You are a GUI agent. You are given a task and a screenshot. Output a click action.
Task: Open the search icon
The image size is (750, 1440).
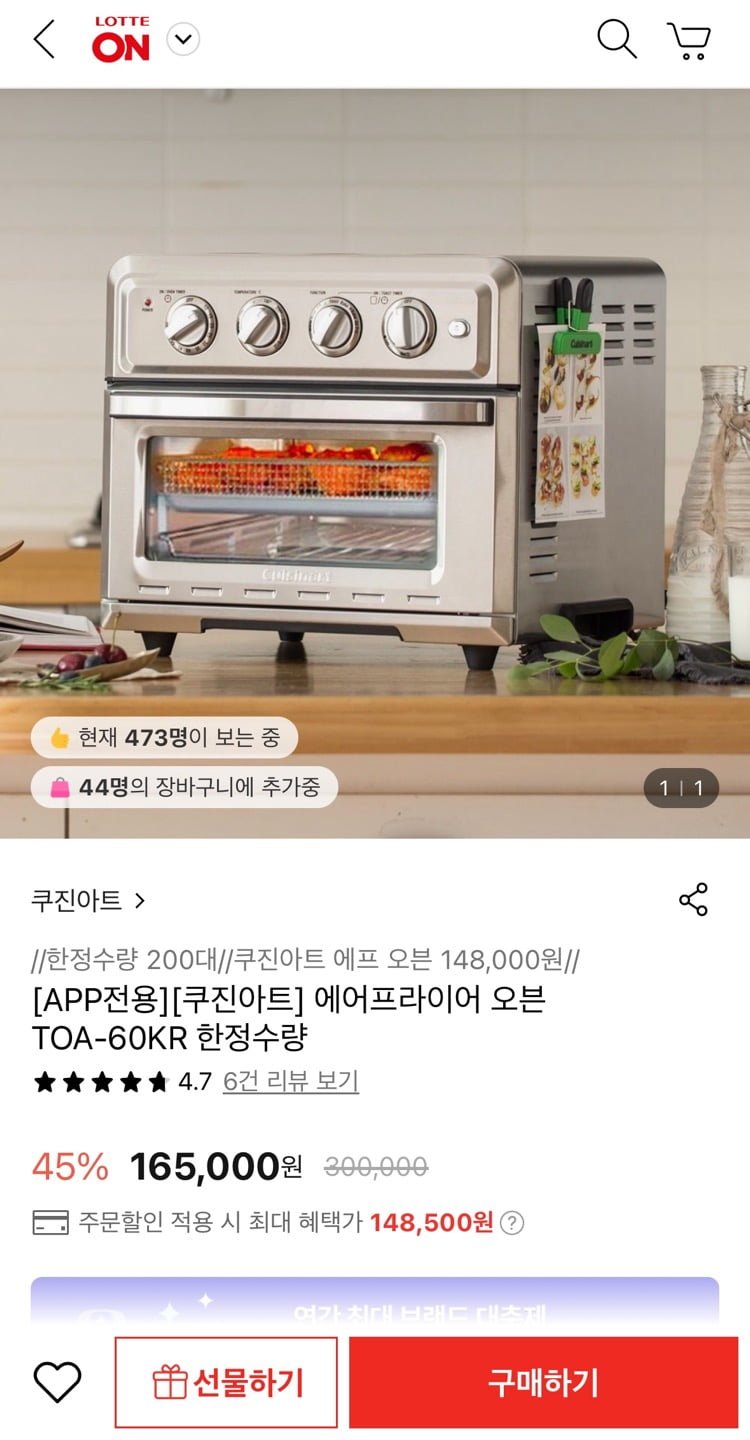(616, 40)
